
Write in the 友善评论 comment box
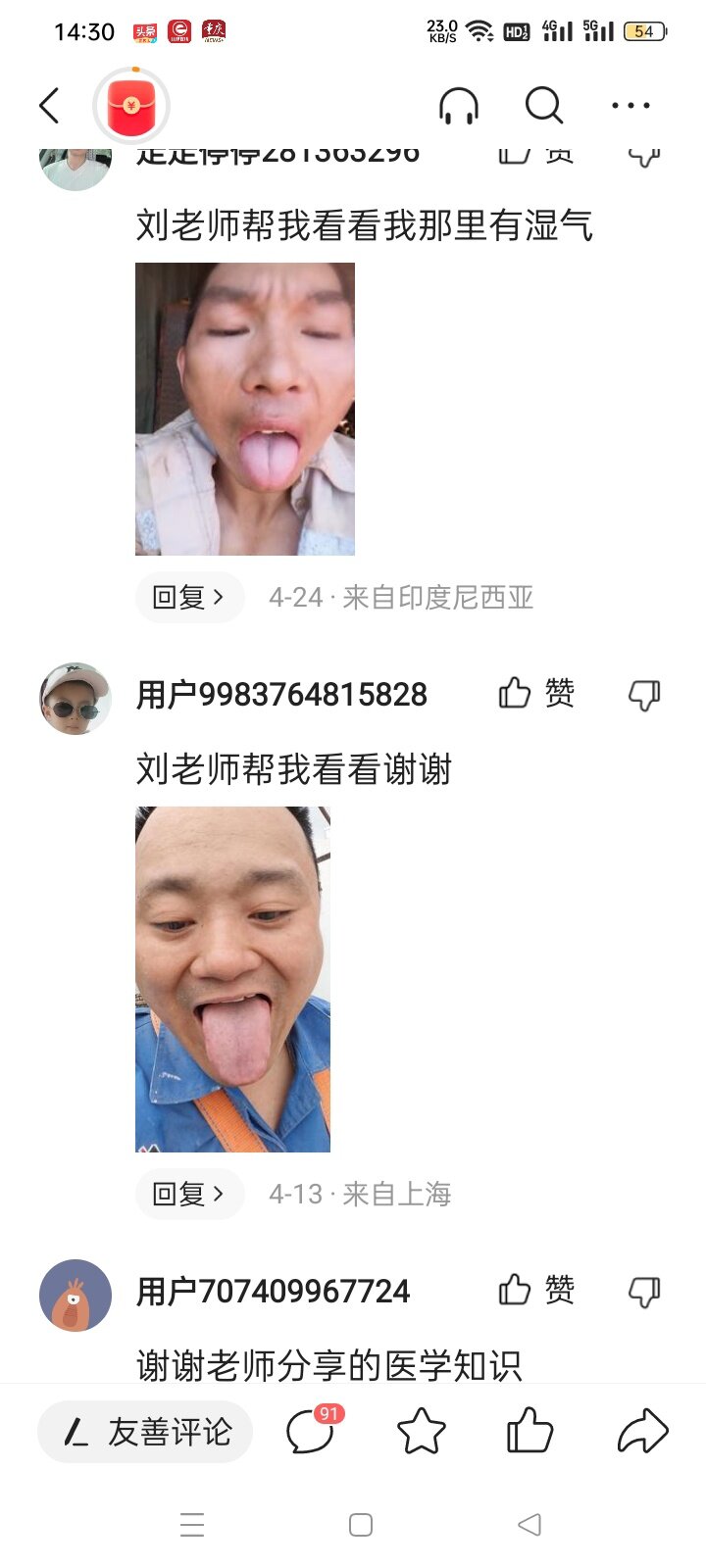pos(145,1432)
